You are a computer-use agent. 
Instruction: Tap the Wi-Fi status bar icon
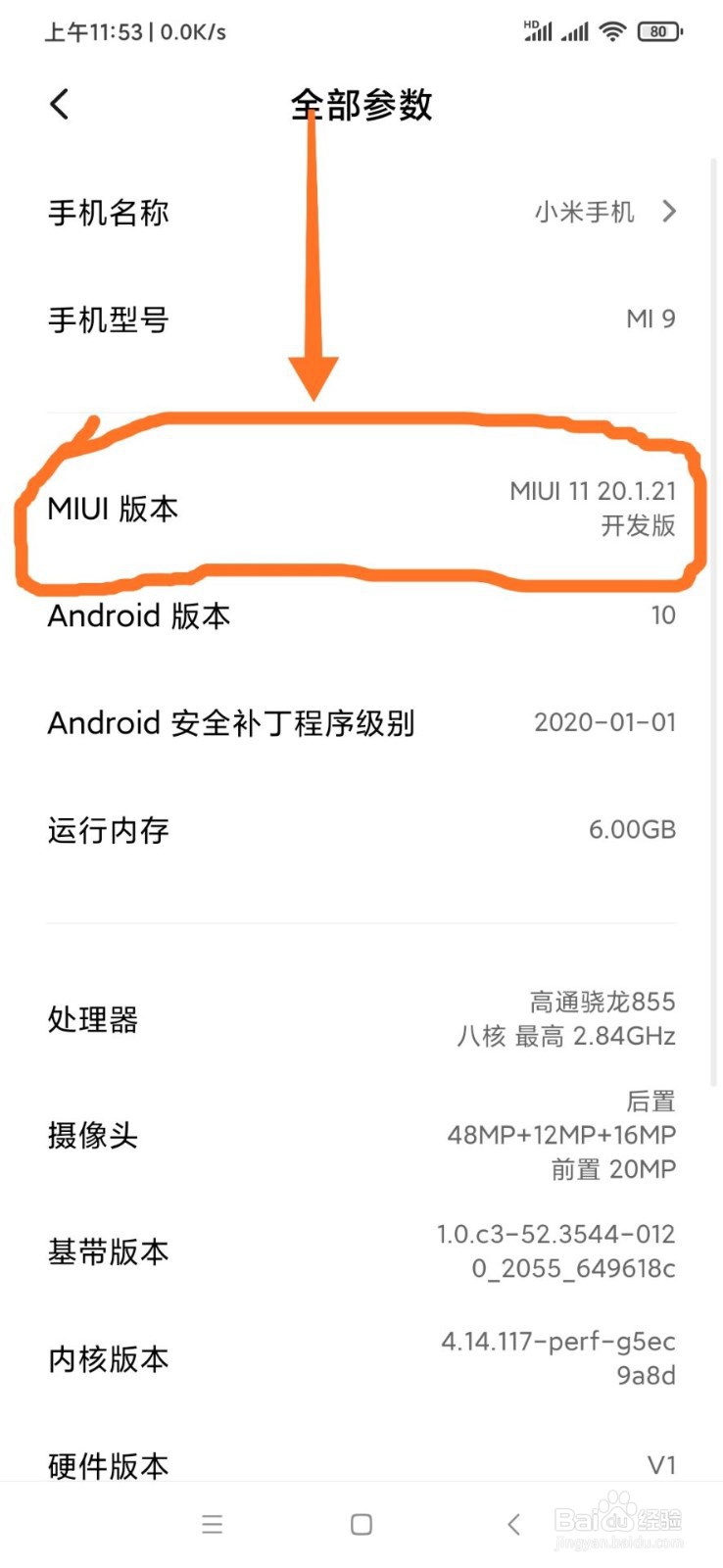tap(611, 30)
